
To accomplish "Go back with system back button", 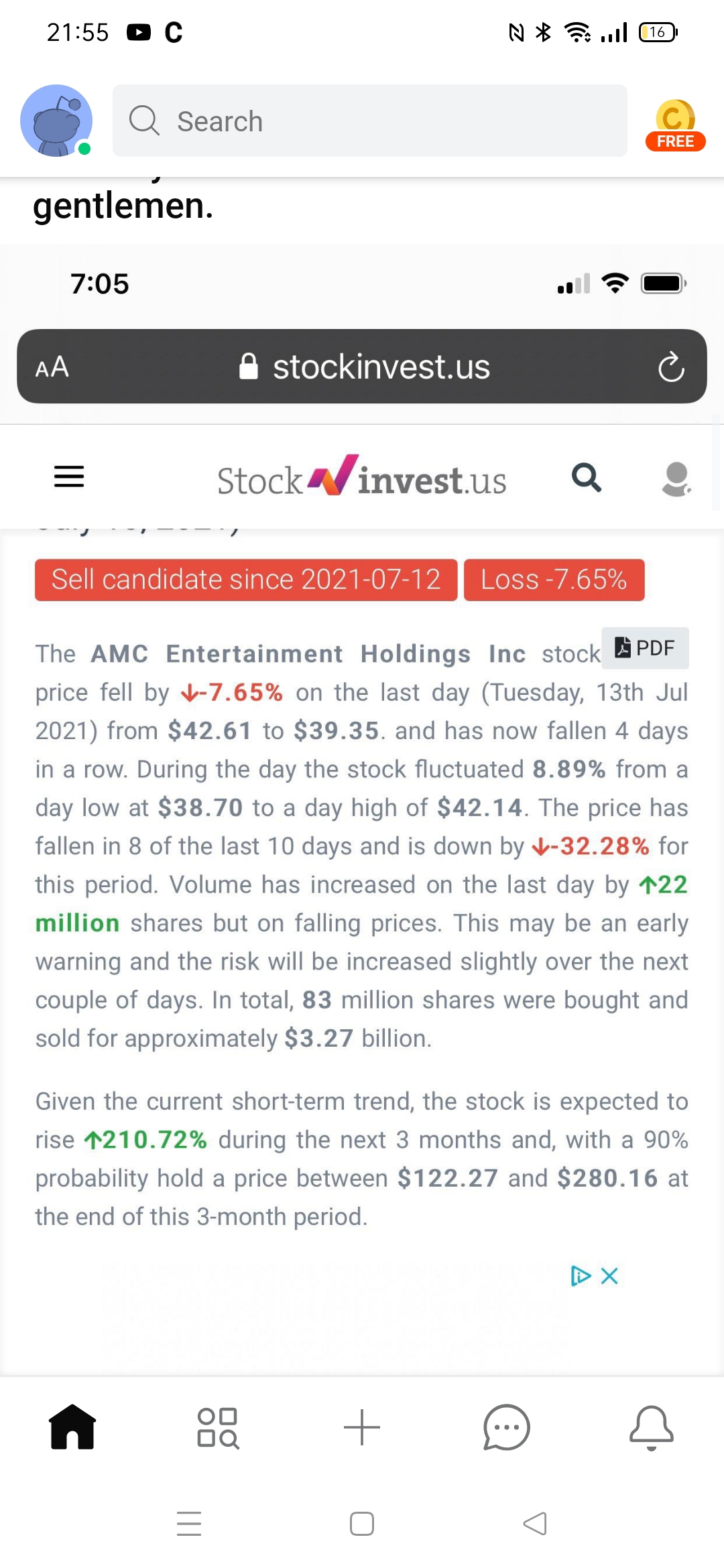I will coord(535,1524).
